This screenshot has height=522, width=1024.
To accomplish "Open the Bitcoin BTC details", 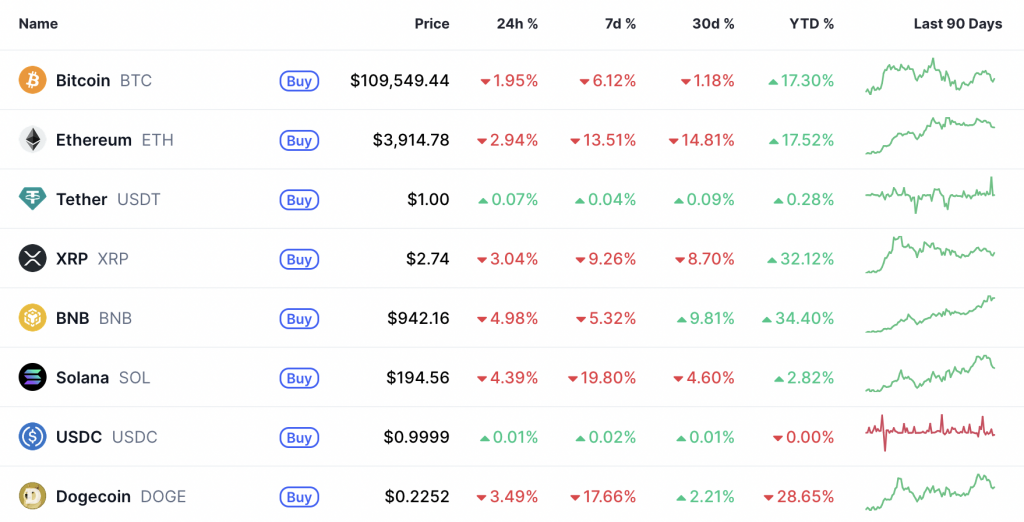I will pyautogui.click(x=83, y=80).
